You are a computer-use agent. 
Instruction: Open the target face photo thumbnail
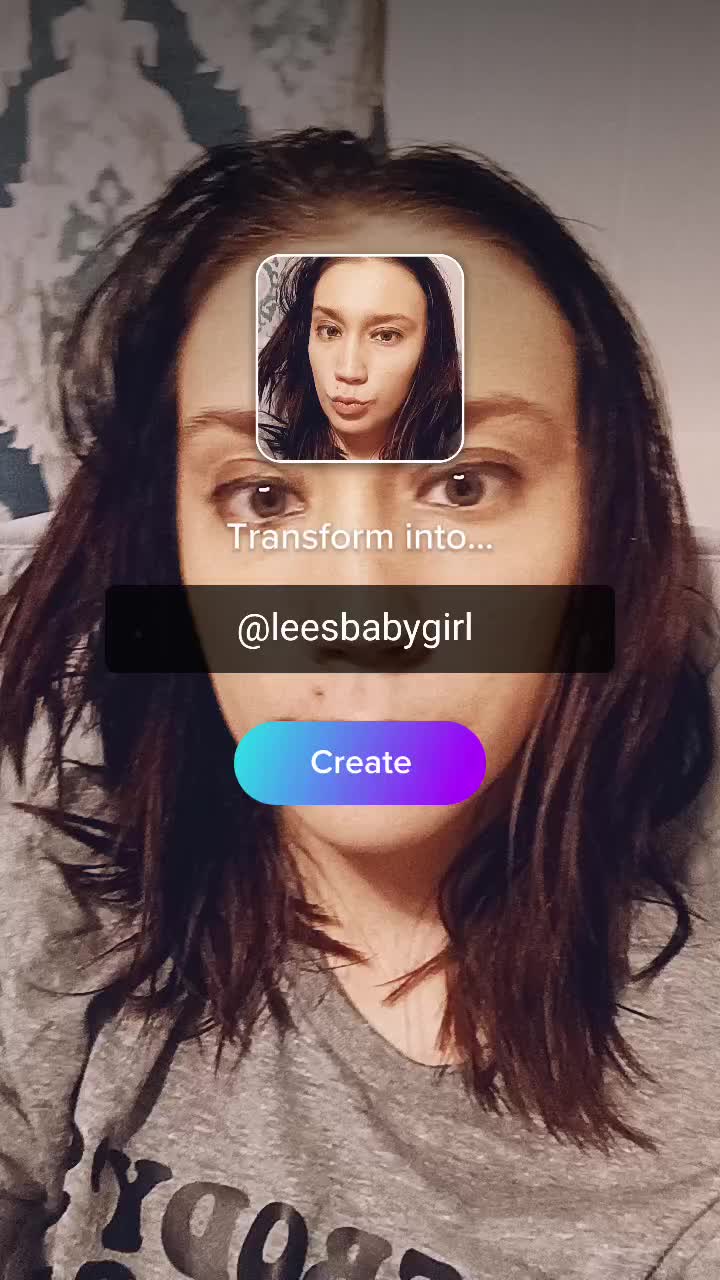(360, 358)
